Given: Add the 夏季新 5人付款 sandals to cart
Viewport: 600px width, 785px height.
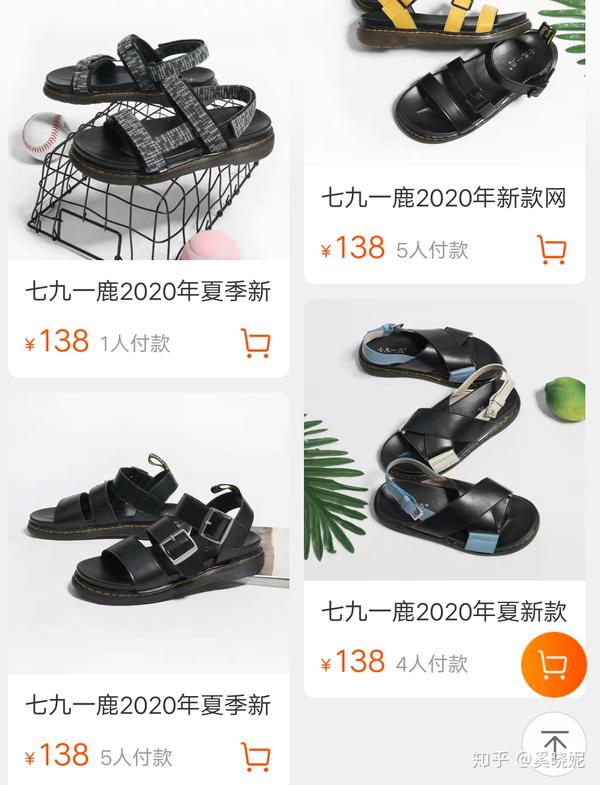Looking at the screenshot, I should click(x=255, y=756).
